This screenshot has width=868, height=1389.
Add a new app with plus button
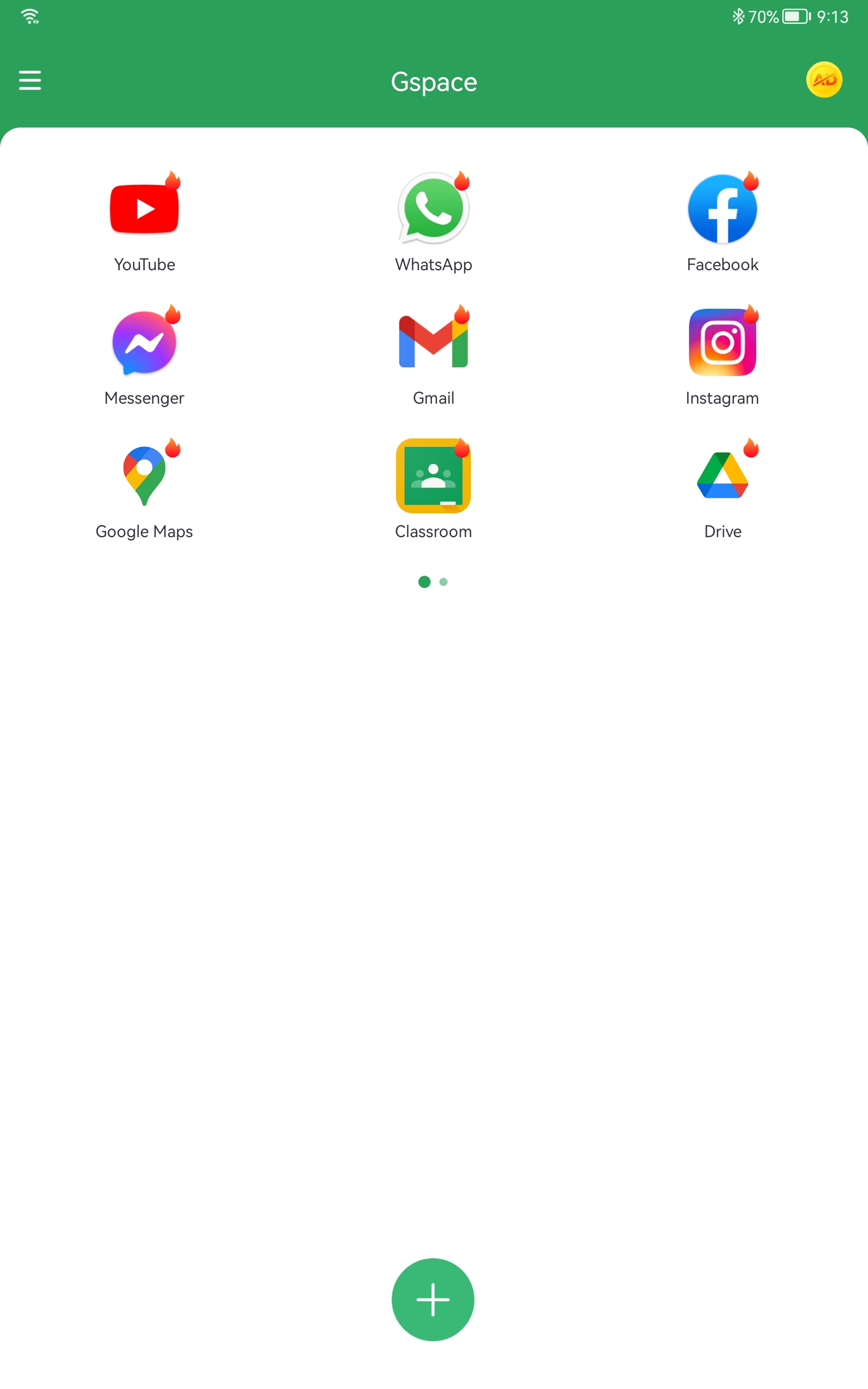coord(433,1299)
